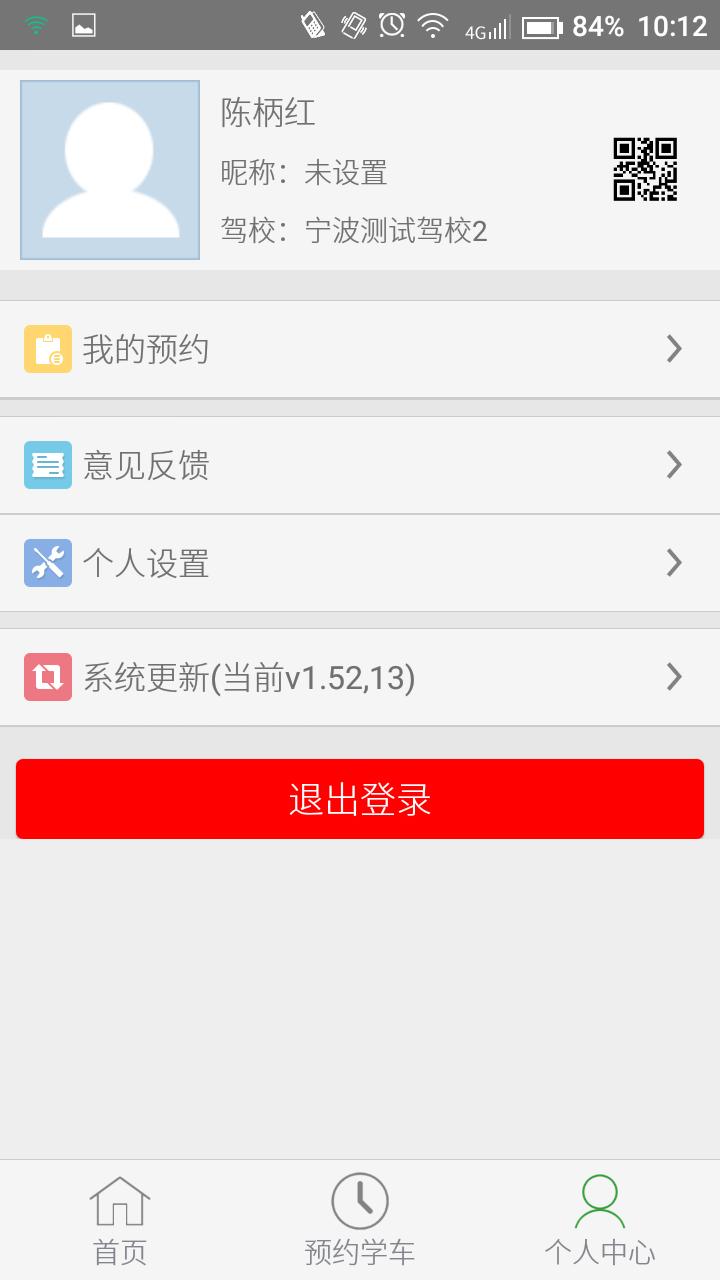Image resolution: width=720 pixels, height=1280 pixels.
Task: Open 意见反馈 feedback row
Action: point(360,465)
